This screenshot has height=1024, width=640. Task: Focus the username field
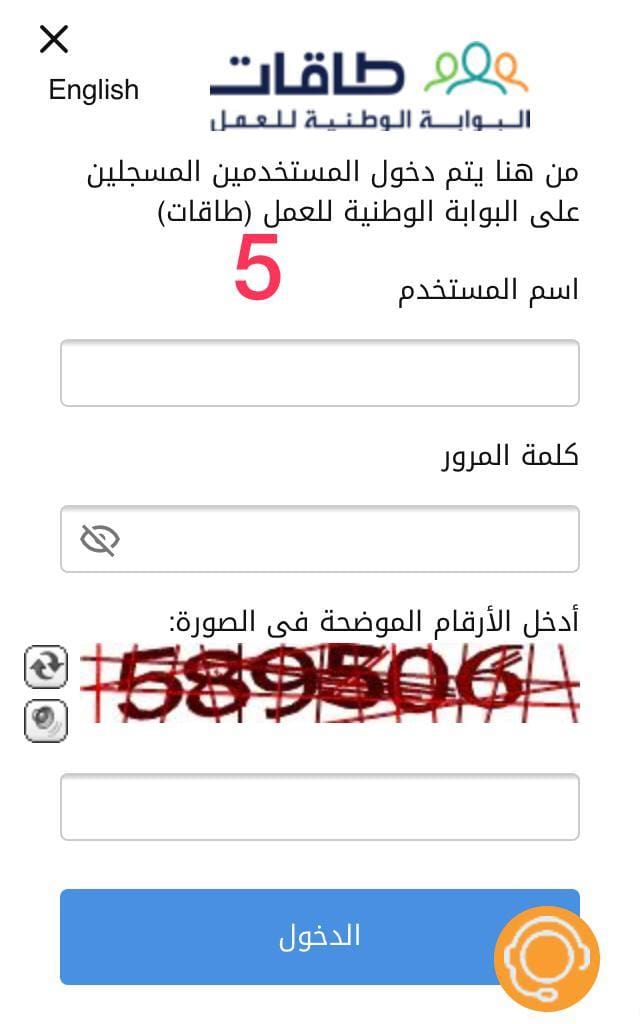coord(320,373)
